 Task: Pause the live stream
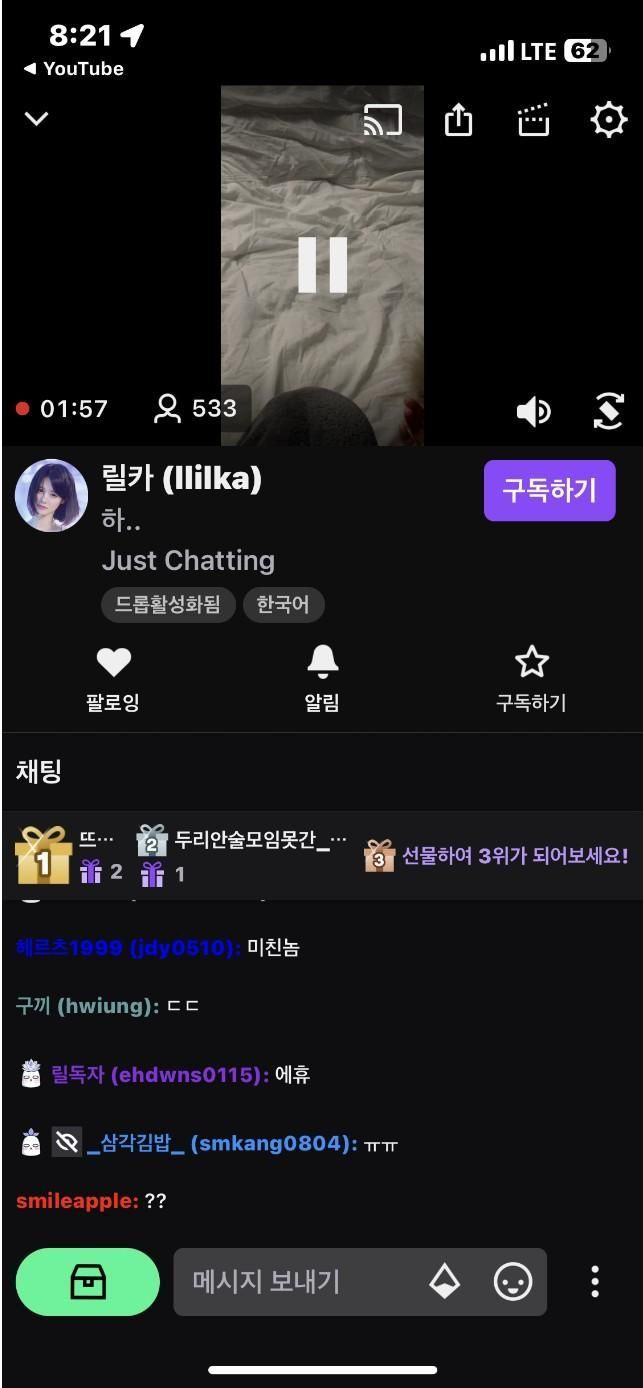pyautogui.click(x=322, y=265)
